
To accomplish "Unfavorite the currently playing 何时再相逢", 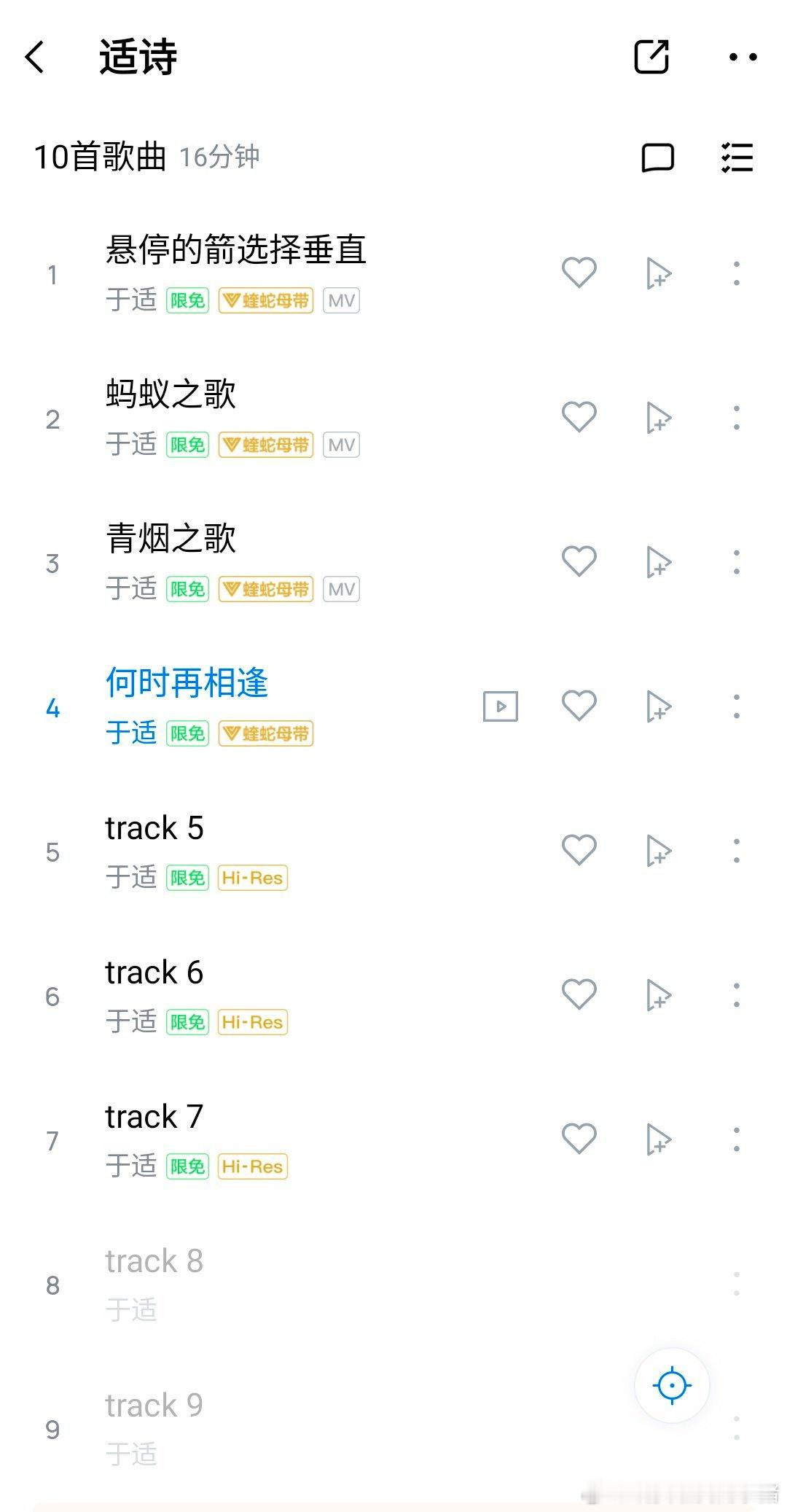I will click(x=579, y=706).
